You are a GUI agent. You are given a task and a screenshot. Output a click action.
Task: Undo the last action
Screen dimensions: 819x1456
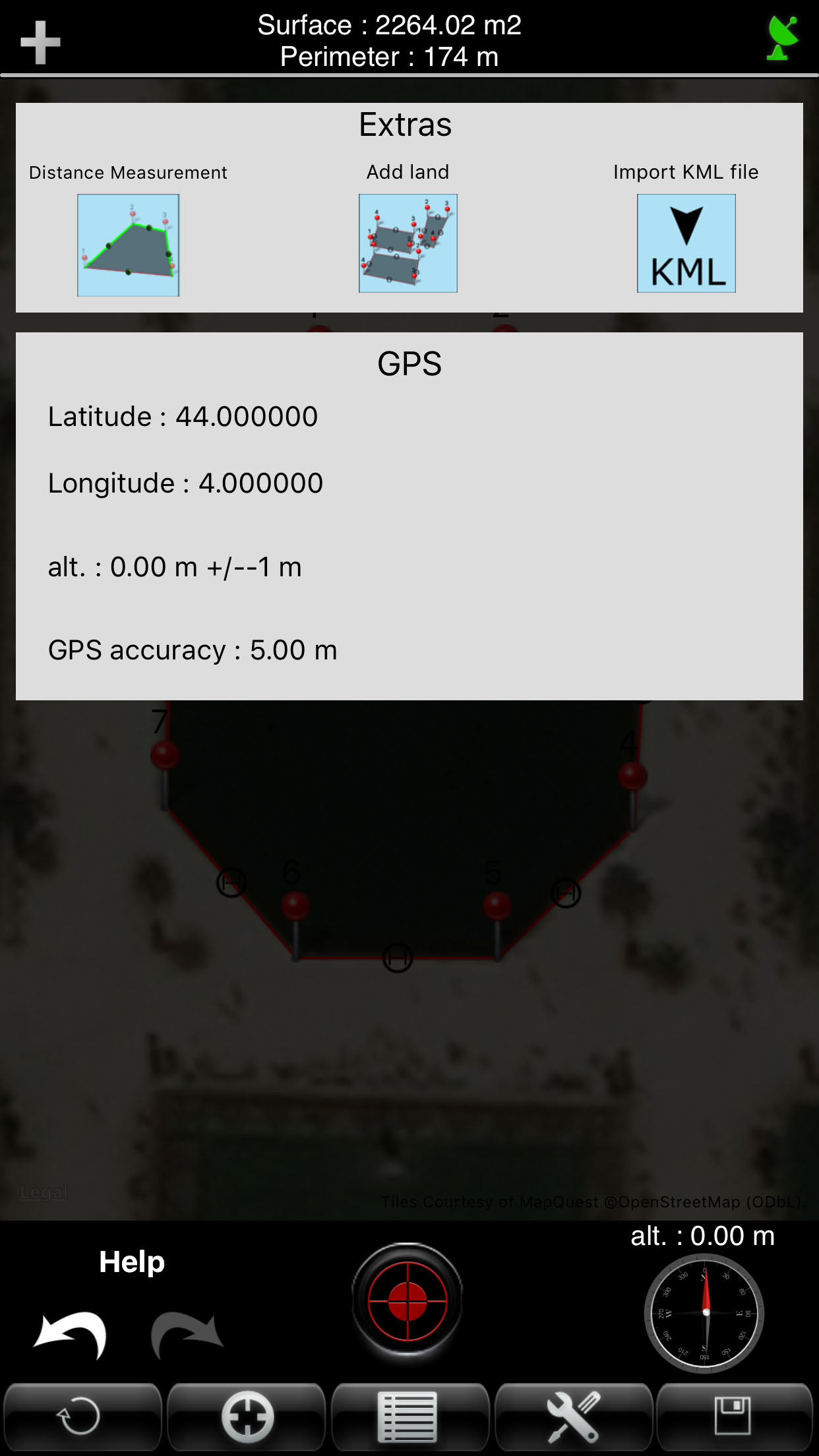(x=71, y=1335)
